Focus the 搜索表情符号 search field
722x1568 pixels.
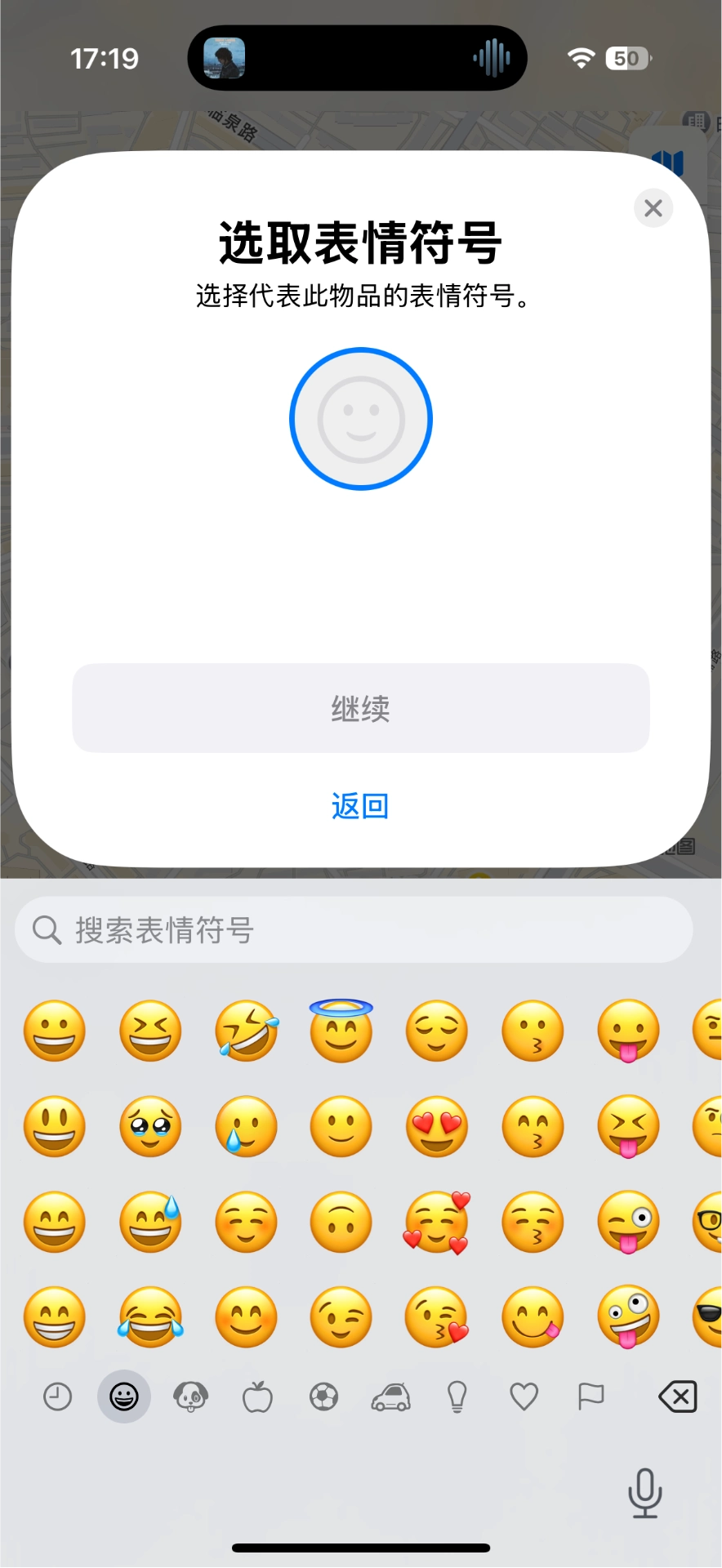tap(354, 929)
